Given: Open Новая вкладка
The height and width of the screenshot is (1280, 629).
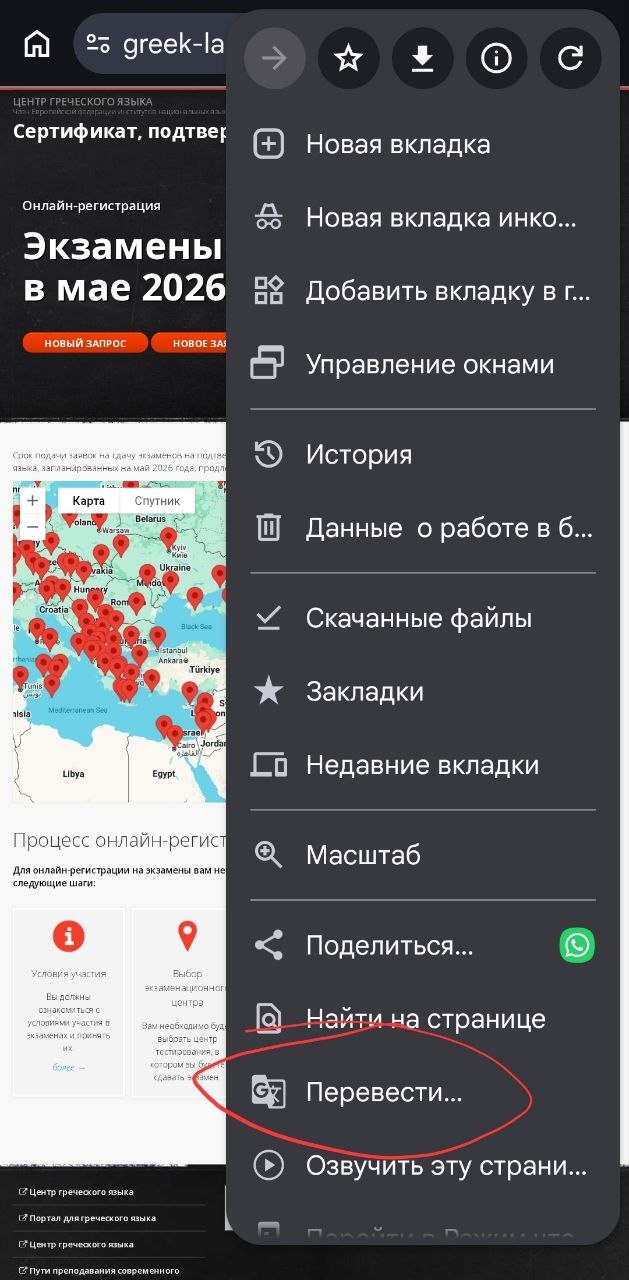Looking at the screenshot, I should click(x=398, y=144).
